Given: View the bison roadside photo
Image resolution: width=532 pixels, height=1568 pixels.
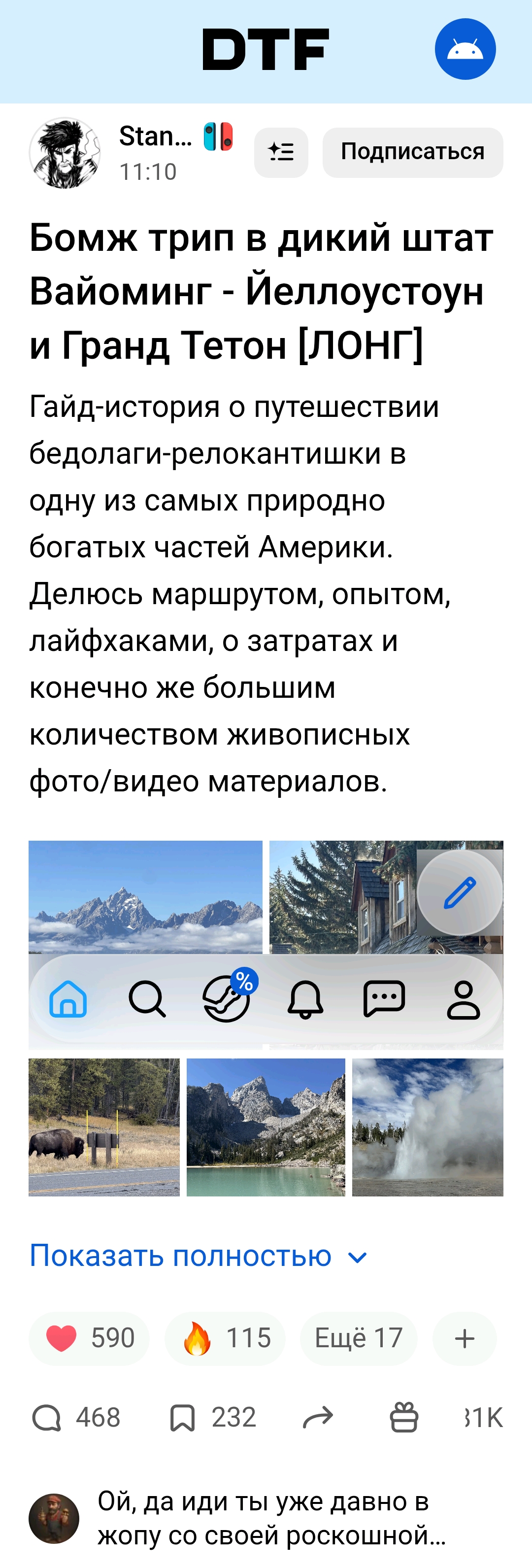Looking at the screenshot, I should 104,1126.
